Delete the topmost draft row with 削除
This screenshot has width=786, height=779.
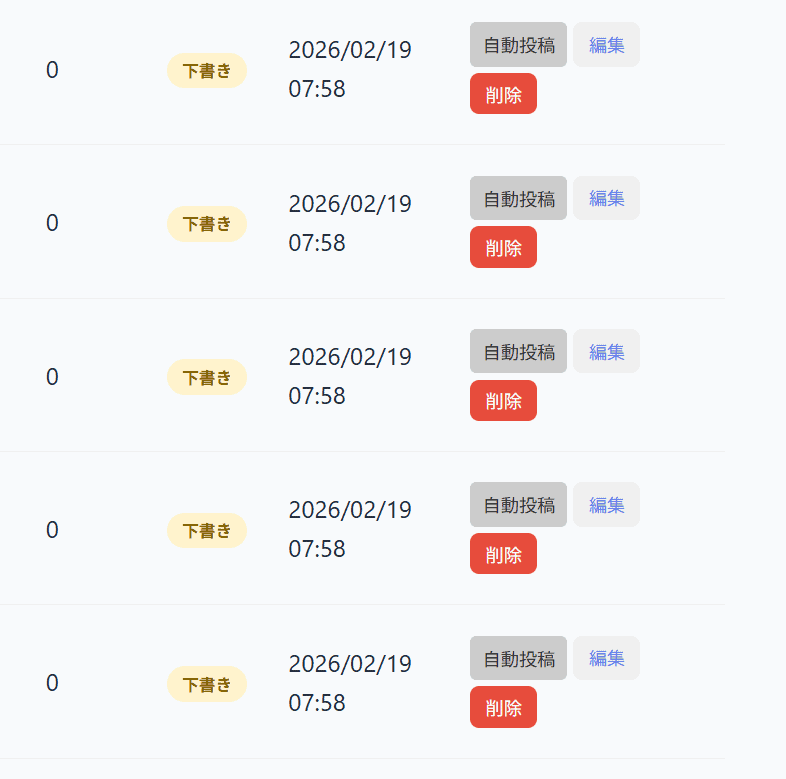coord(503,94)
